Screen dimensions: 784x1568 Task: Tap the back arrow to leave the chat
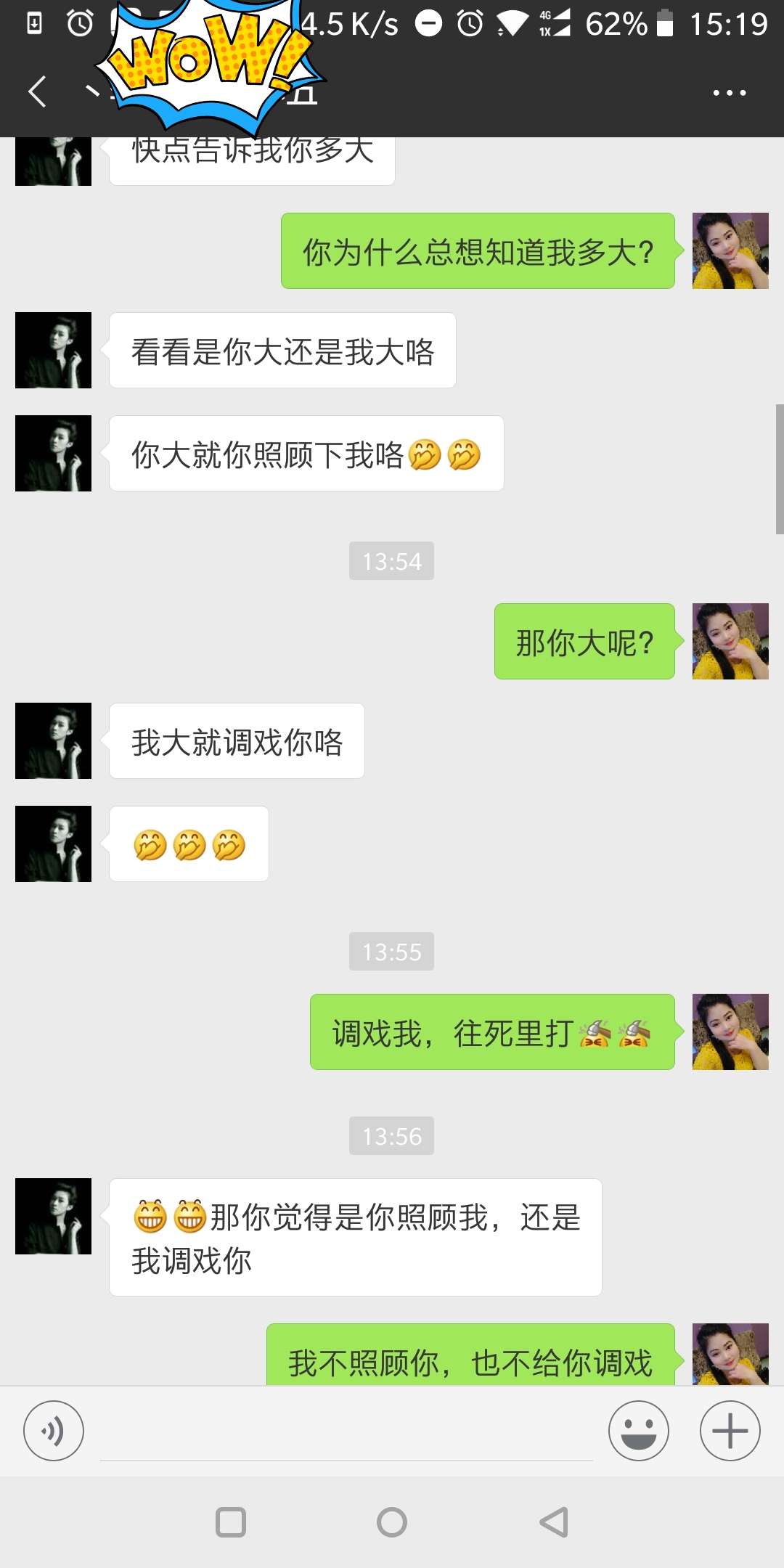tap(38, 92)
